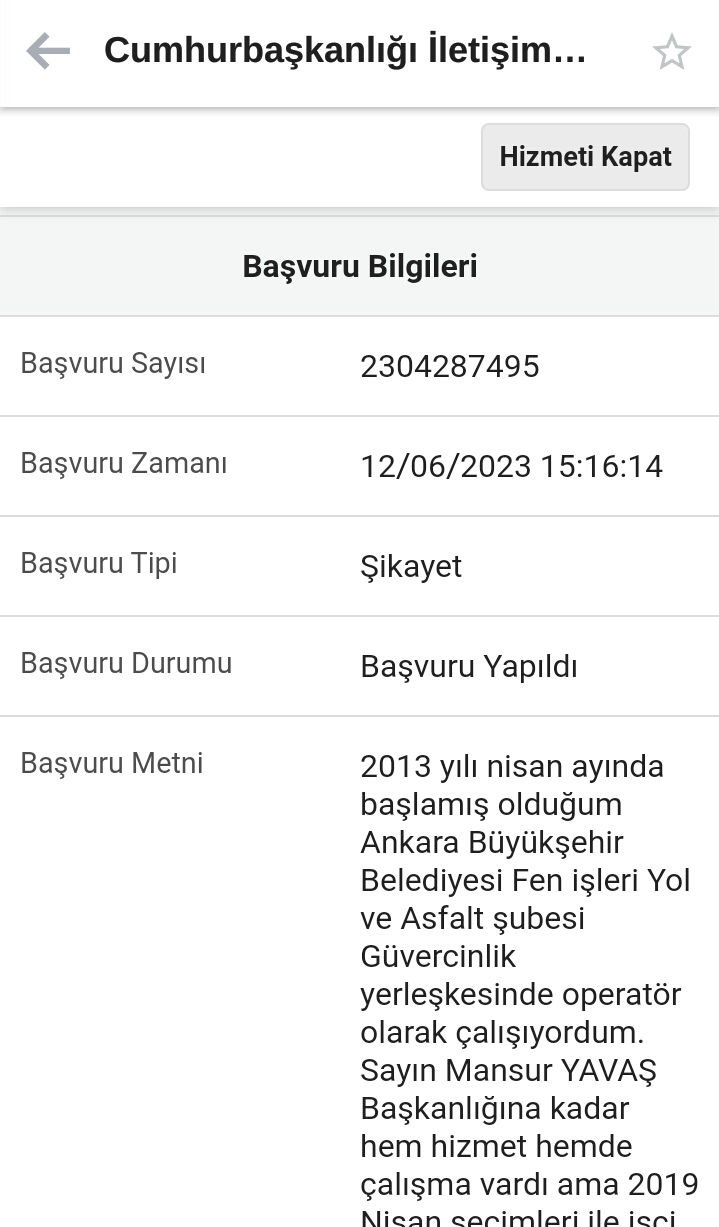The width and height of the screenshot is (719, 1227).
Task: Go back using the arrow icon
Action: pos(48,51)
